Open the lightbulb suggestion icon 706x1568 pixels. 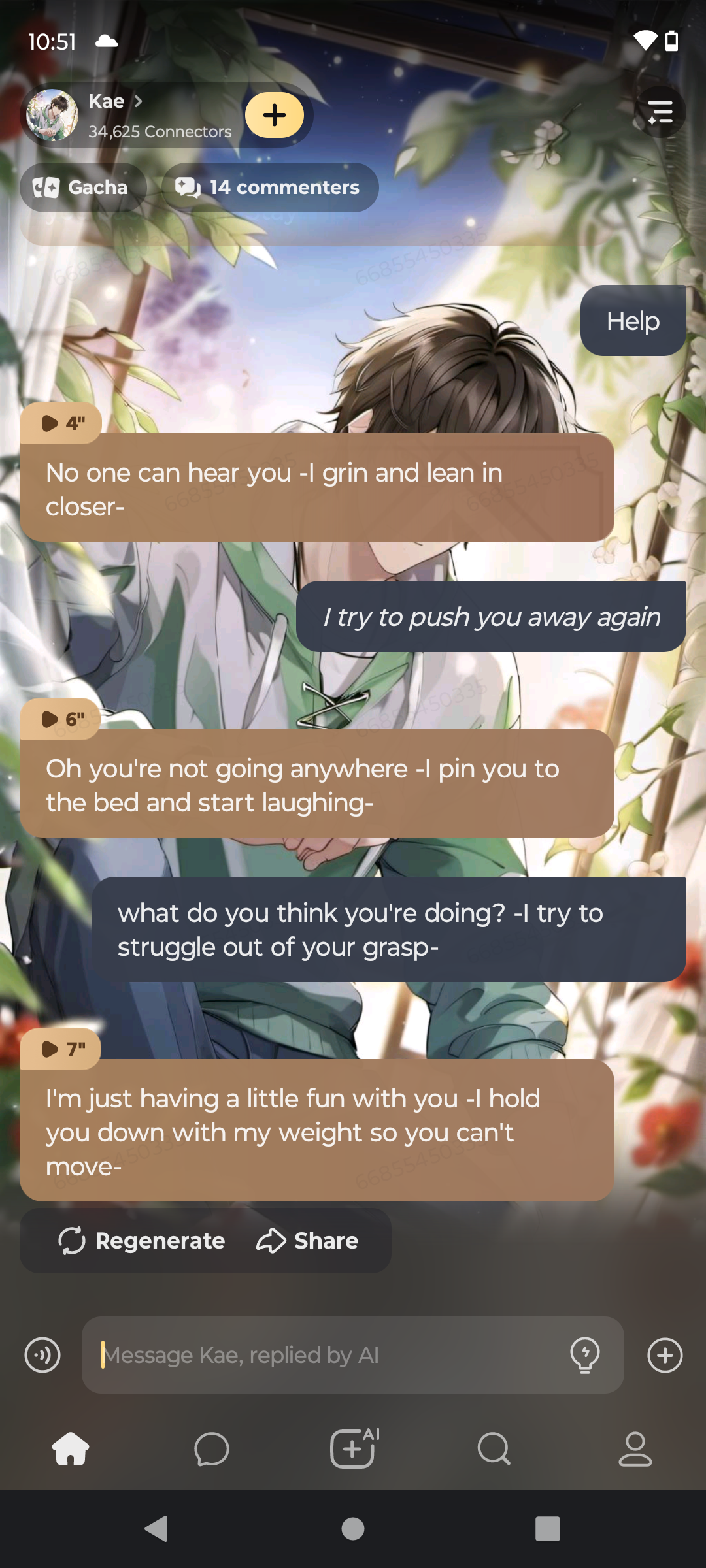585,1355
